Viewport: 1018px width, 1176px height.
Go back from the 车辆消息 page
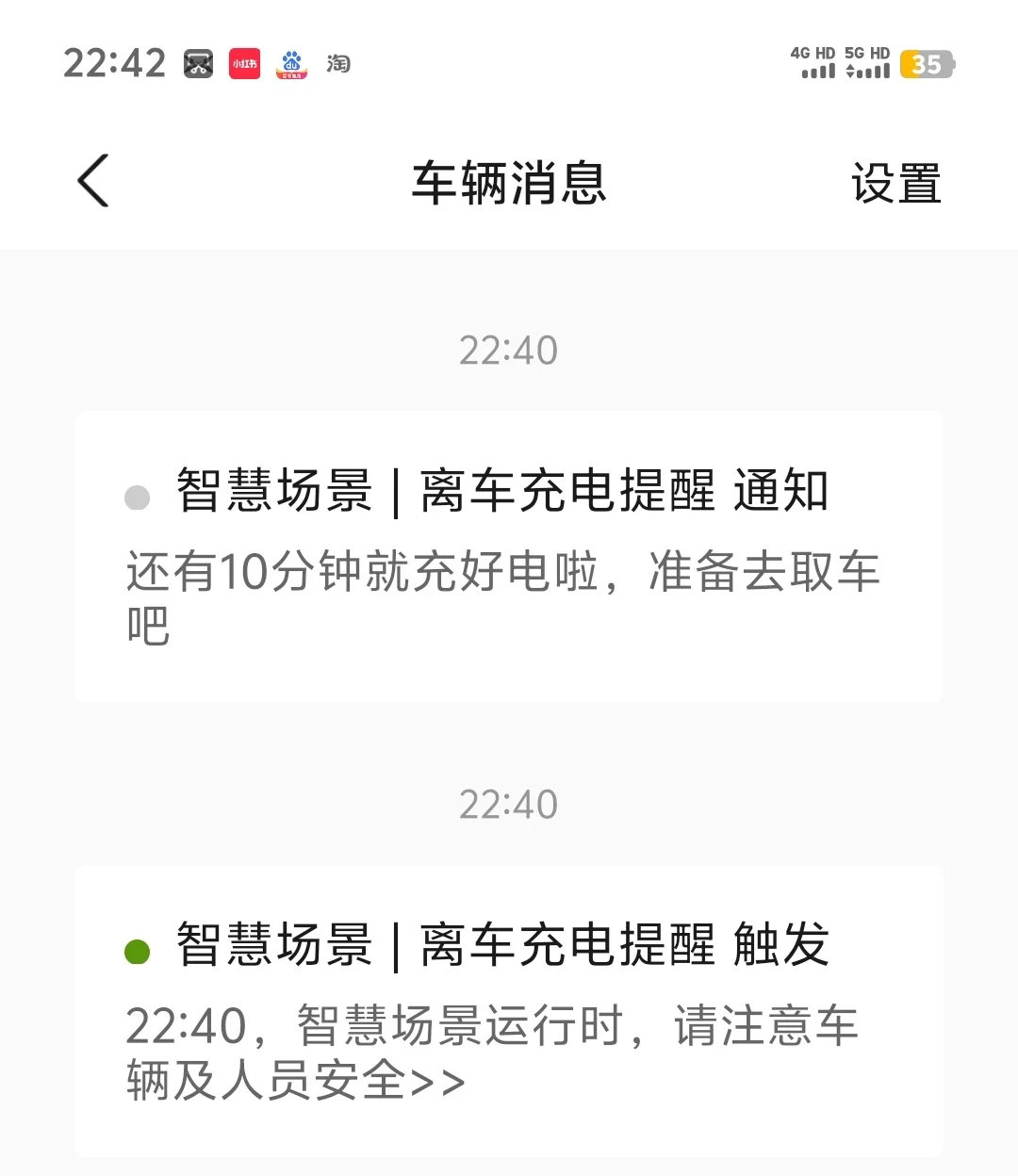click(92, 181)
